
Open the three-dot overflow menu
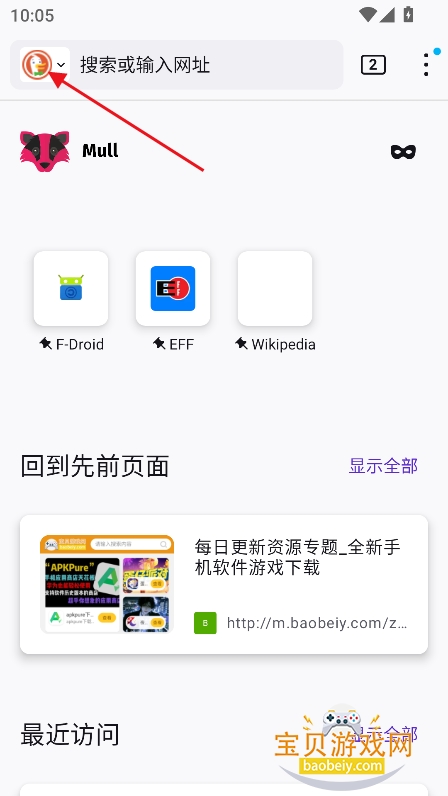426,64
